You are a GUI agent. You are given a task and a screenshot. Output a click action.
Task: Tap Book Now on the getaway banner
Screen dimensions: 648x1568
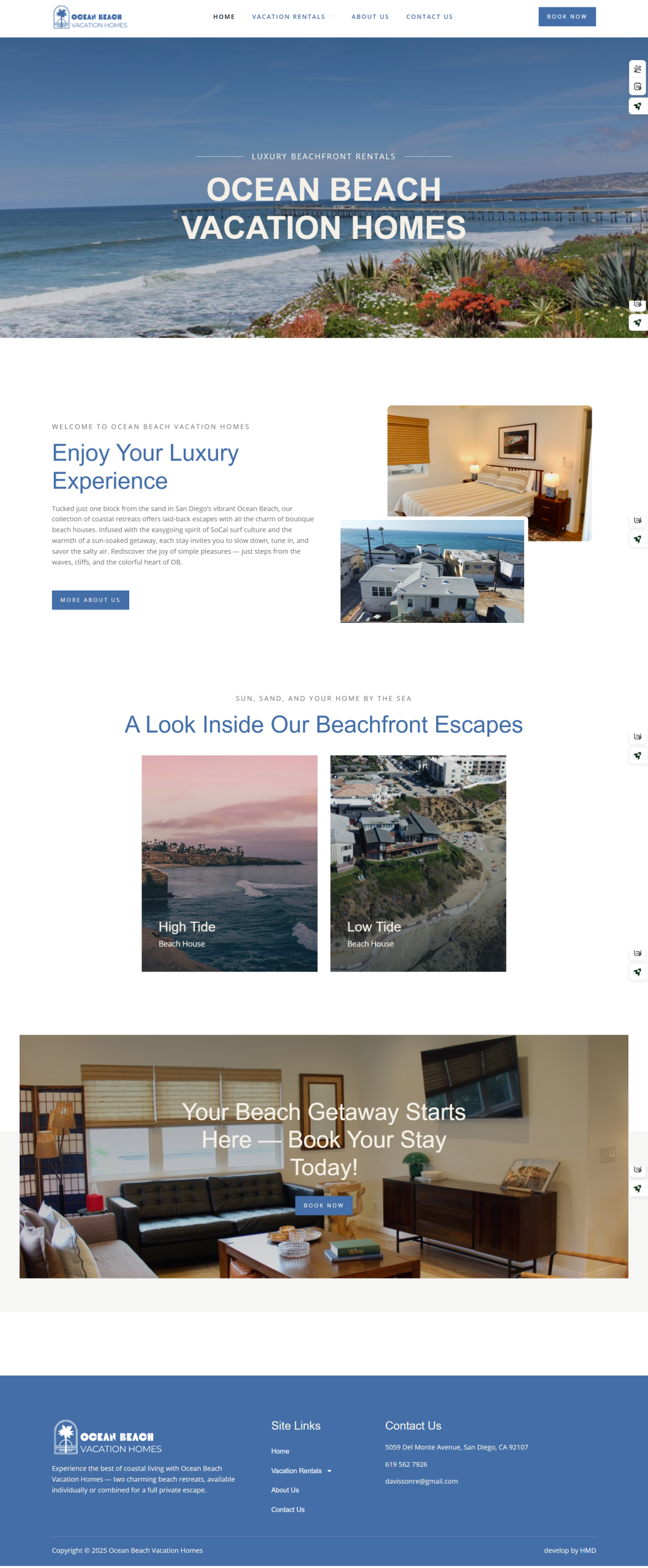point(323,1205)
